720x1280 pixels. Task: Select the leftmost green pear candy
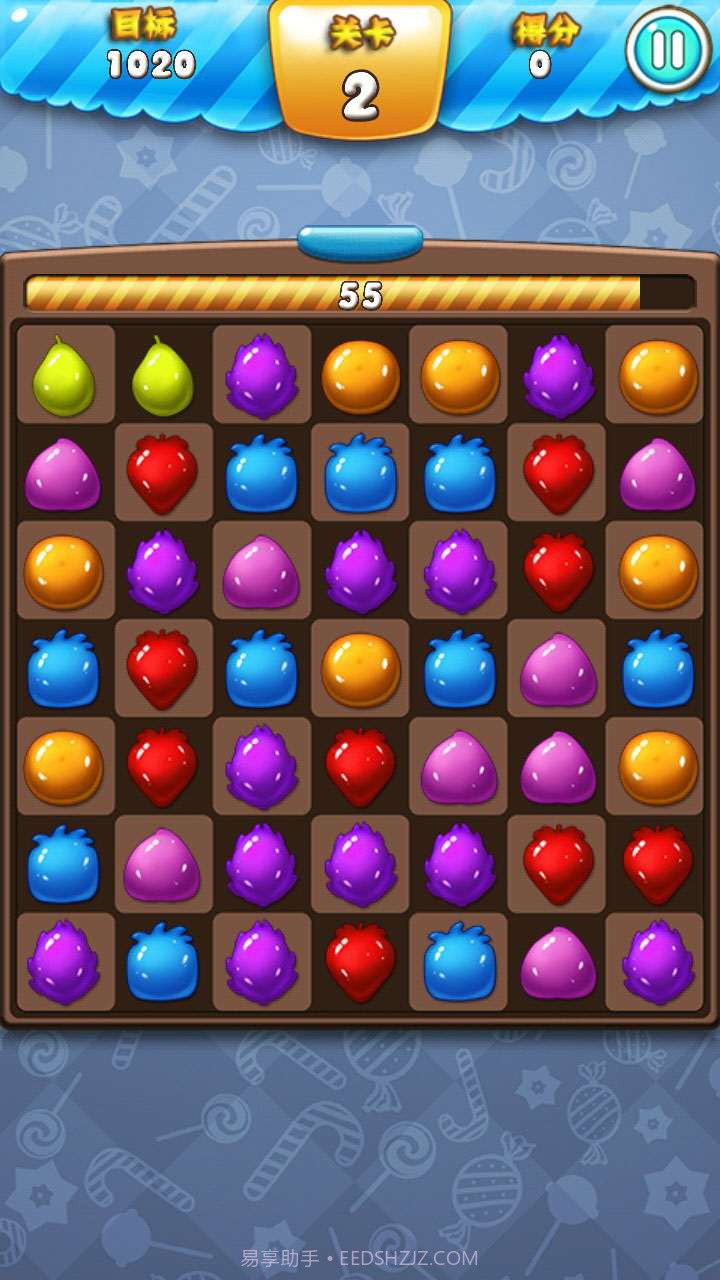(64, 376)
